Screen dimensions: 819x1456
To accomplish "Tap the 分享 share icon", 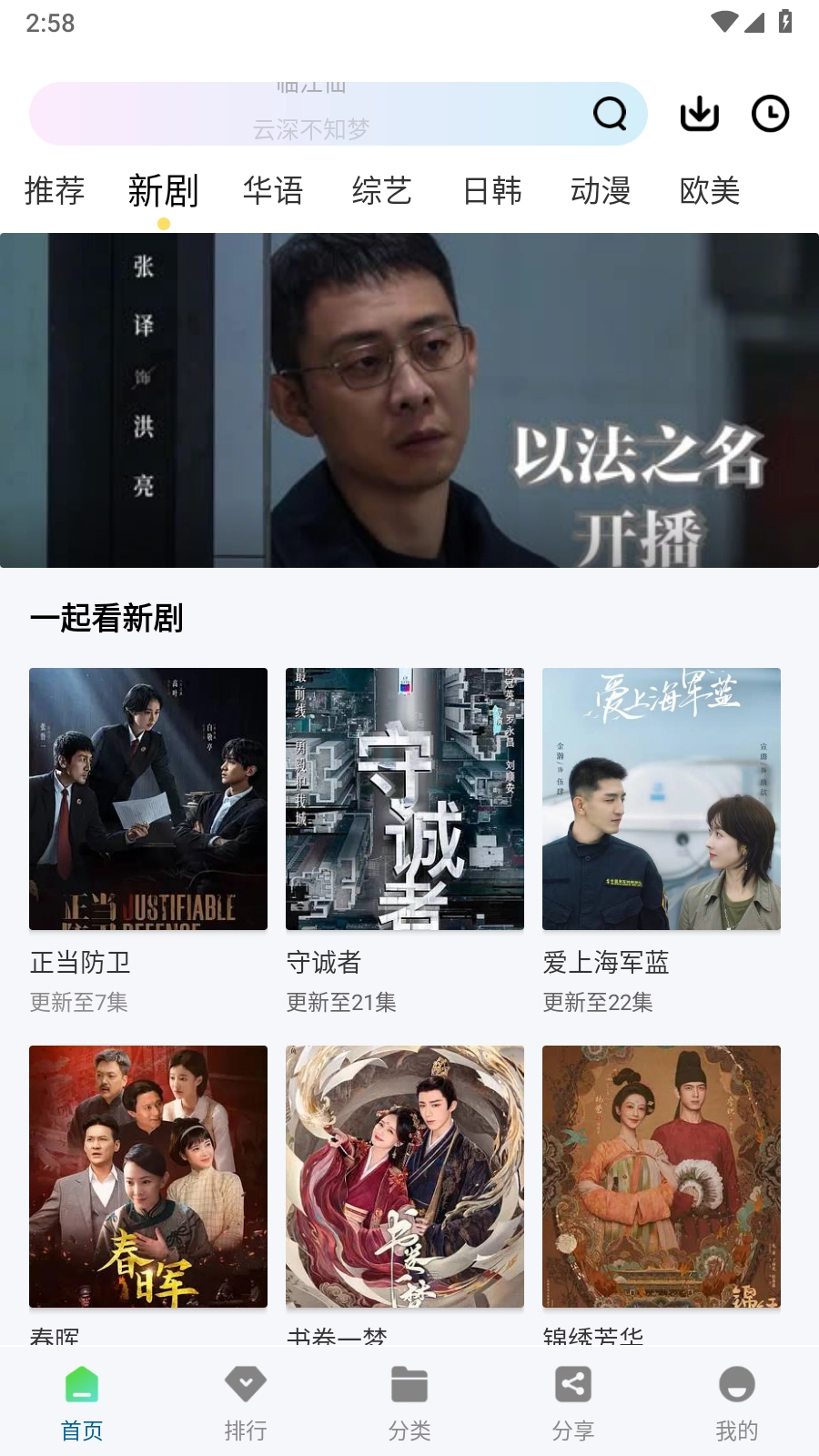I will [572, 1386].
